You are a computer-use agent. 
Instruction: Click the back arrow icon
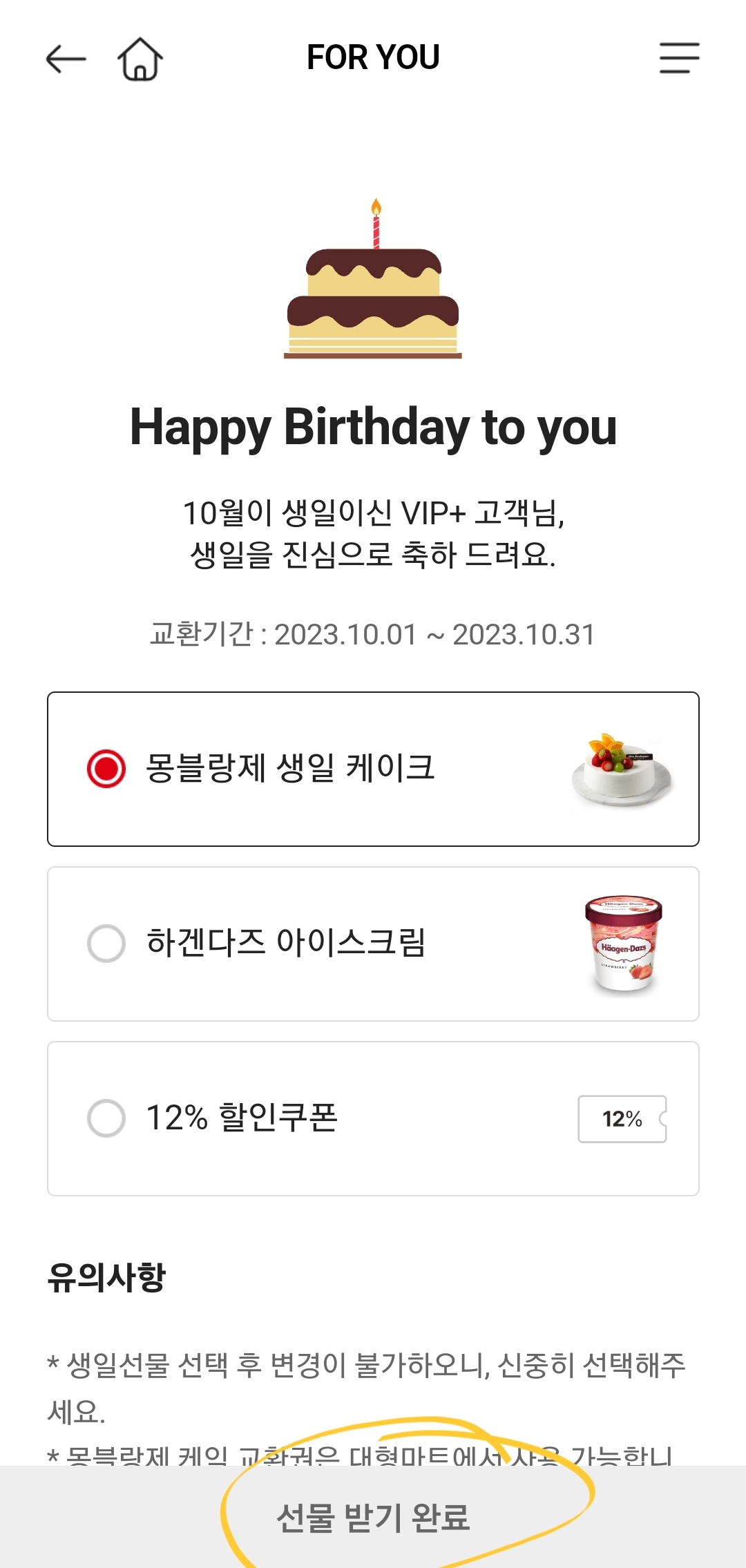point(64,59)
